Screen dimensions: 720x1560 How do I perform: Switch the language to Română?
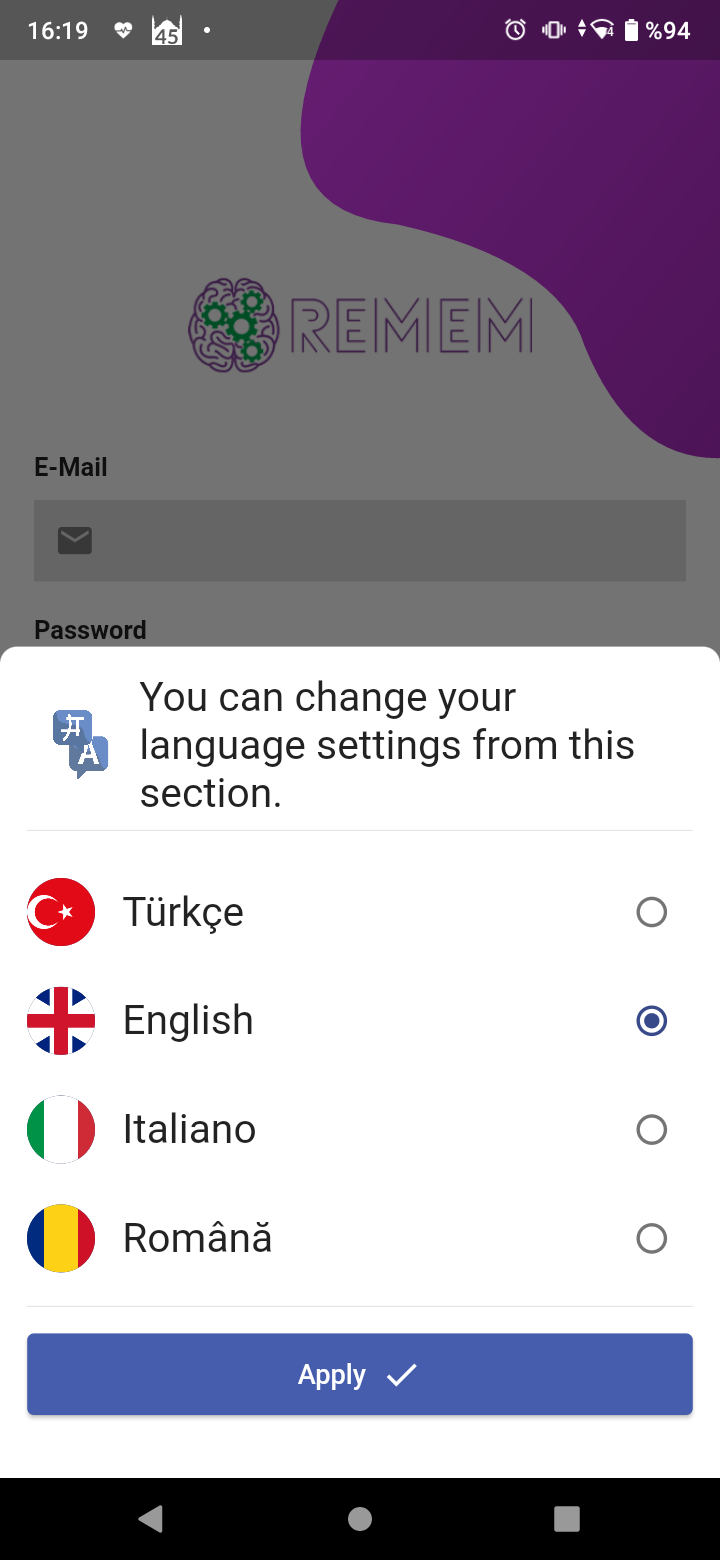click(x=651, y=1239)
